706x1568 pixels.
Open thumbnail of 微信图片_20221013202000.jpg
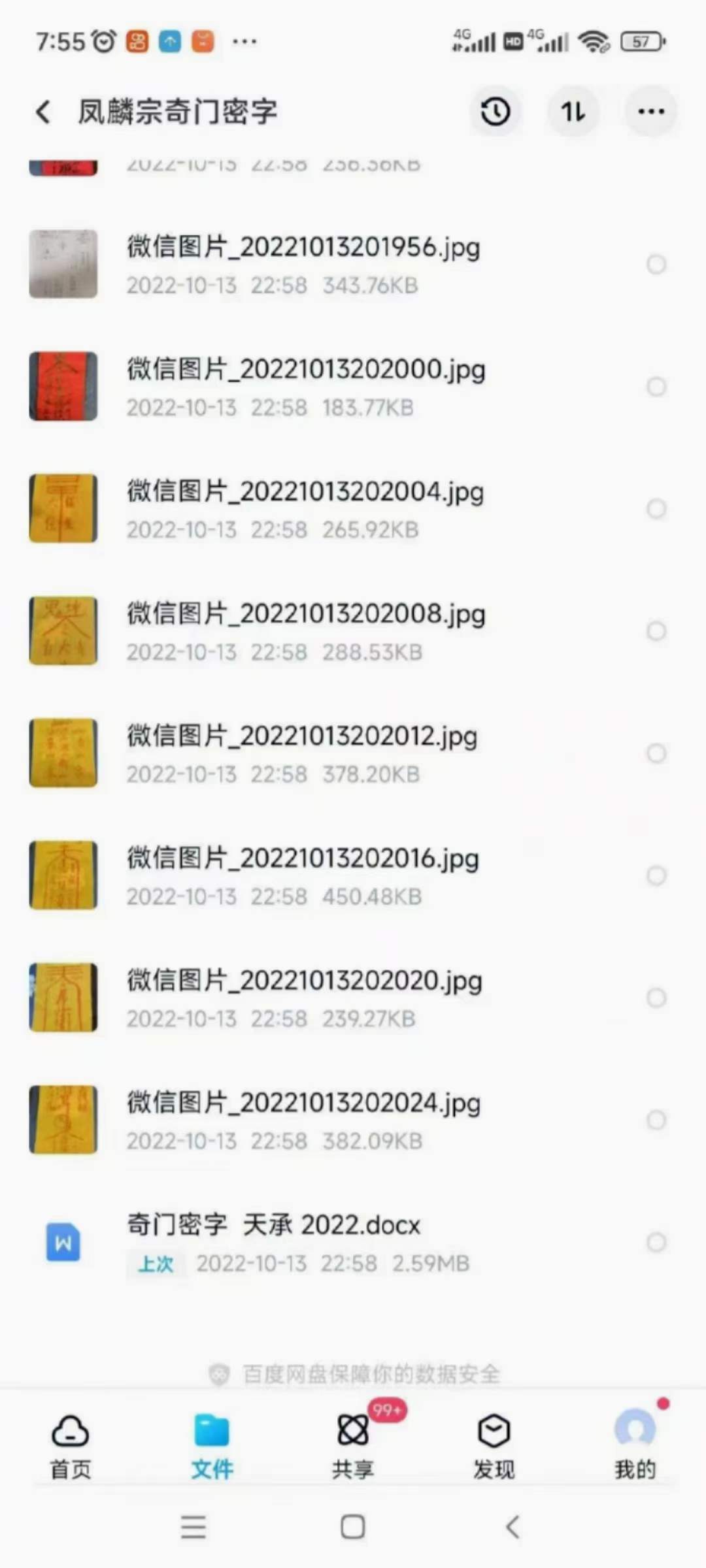click(x=63, y=386)
